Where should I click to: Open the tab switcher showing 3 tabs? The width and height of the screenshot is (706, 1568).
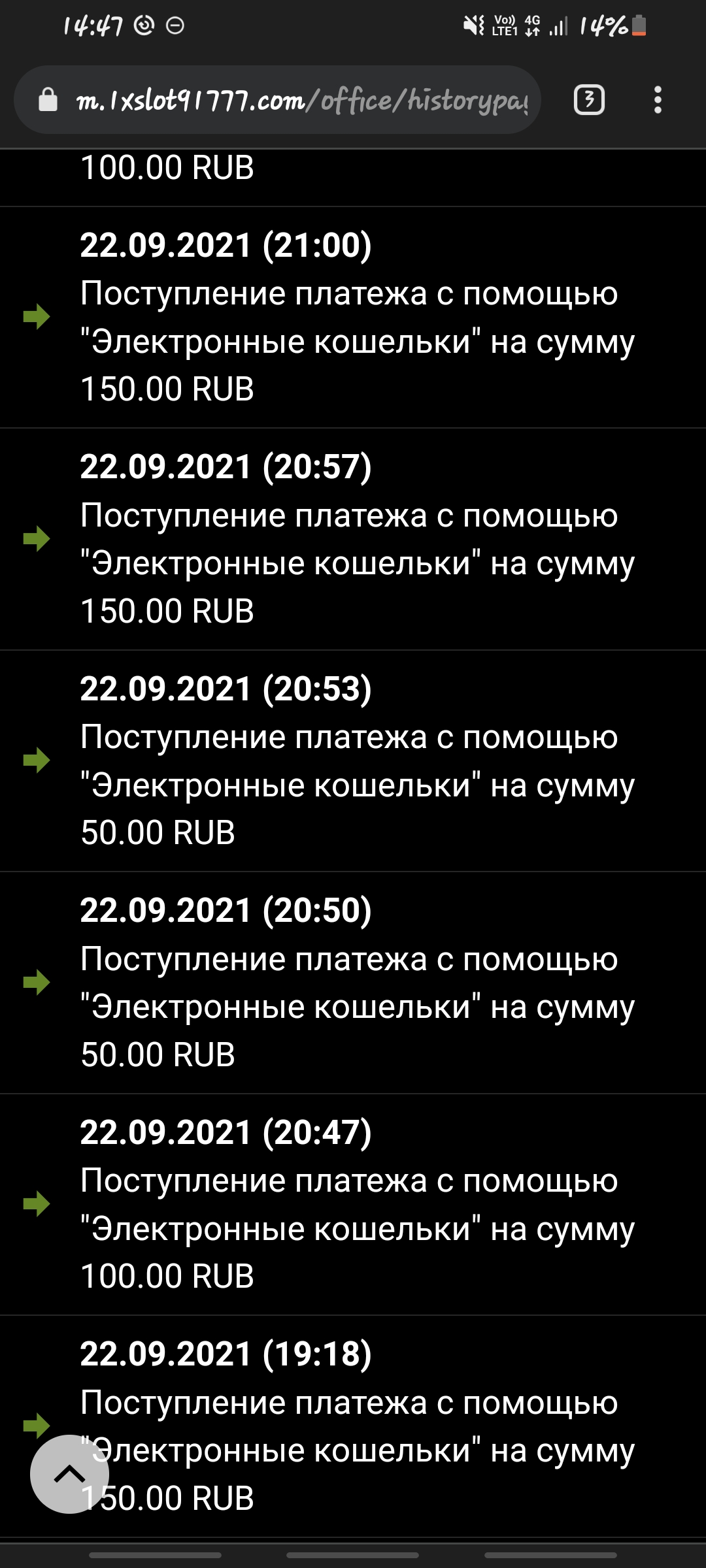pyautogui.click(x=589, y=100)
